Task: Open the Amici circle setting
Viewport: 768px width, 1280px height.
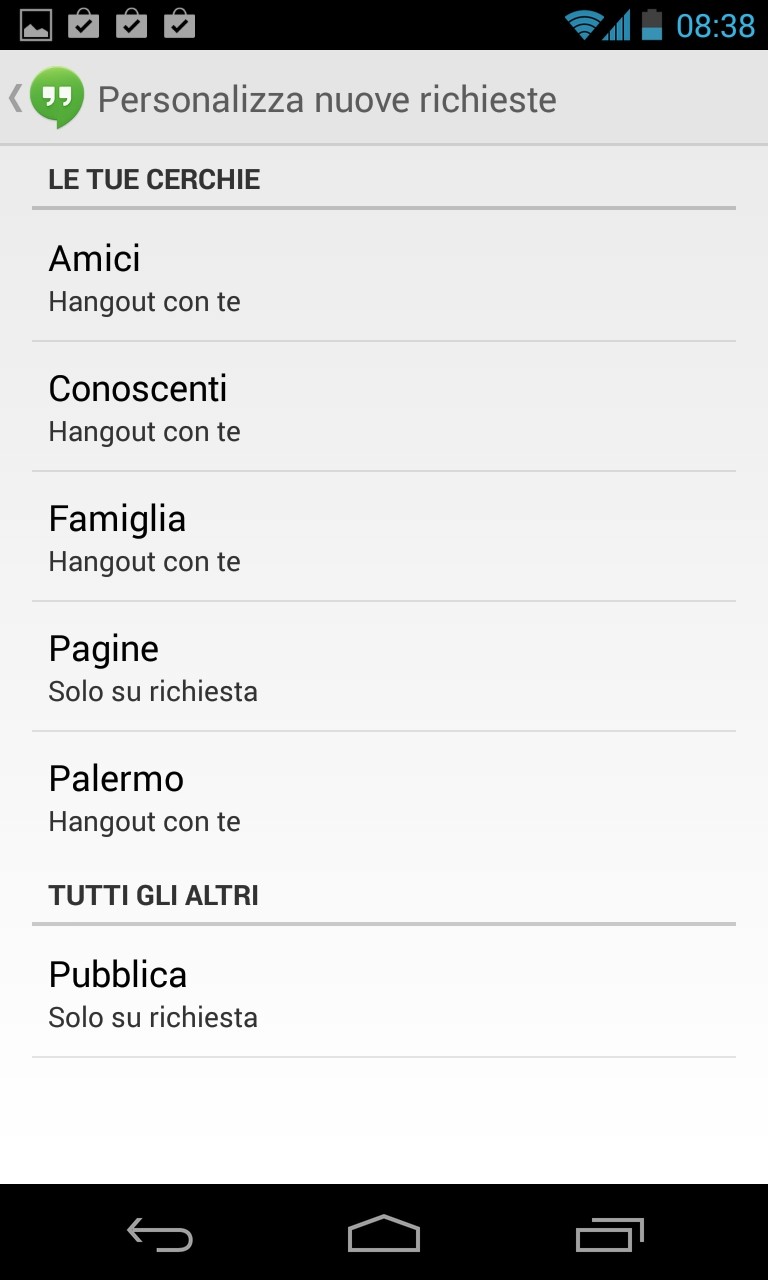Action: pyautogui.click(x=384, y=276)
